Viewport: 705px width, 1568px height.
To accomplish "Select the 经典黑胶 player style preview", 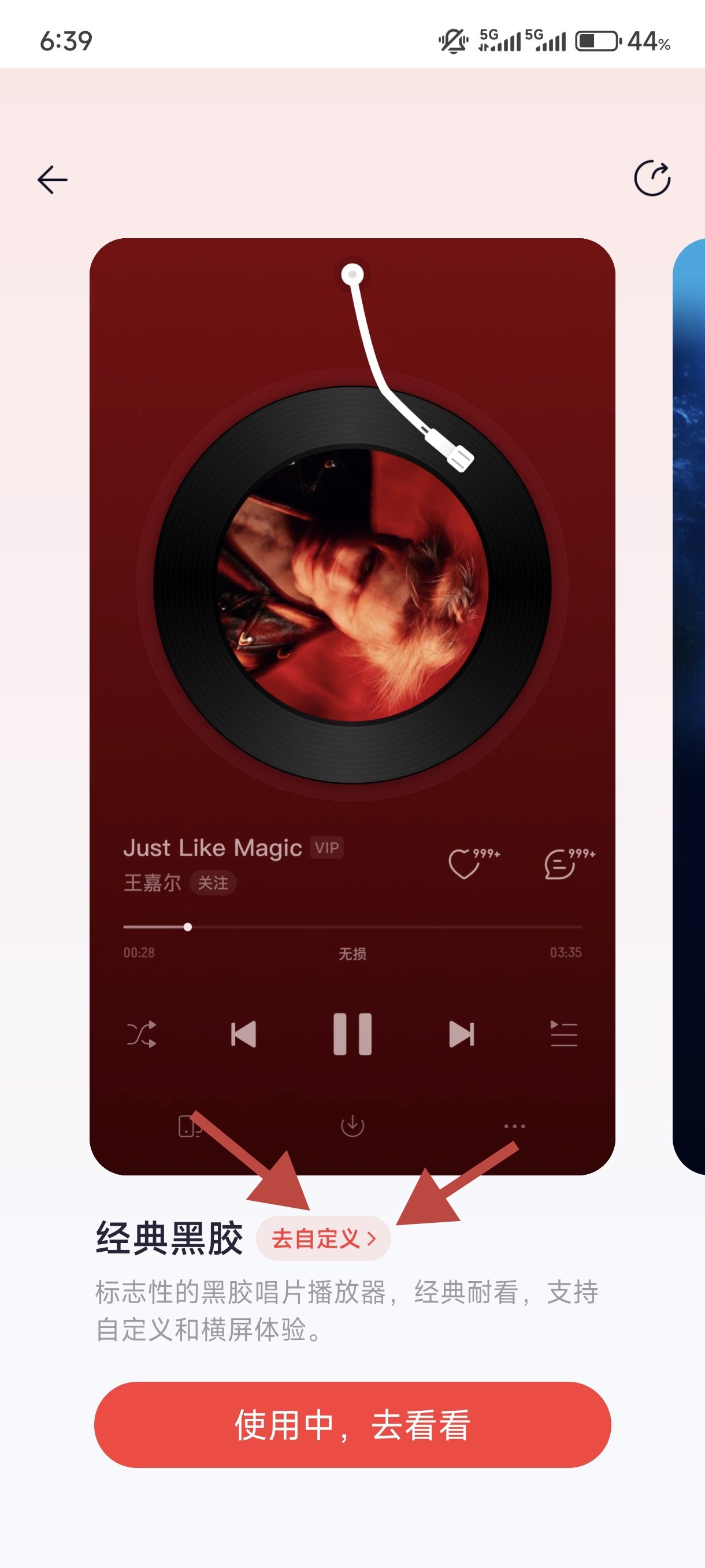I will [x=352, y=706].
